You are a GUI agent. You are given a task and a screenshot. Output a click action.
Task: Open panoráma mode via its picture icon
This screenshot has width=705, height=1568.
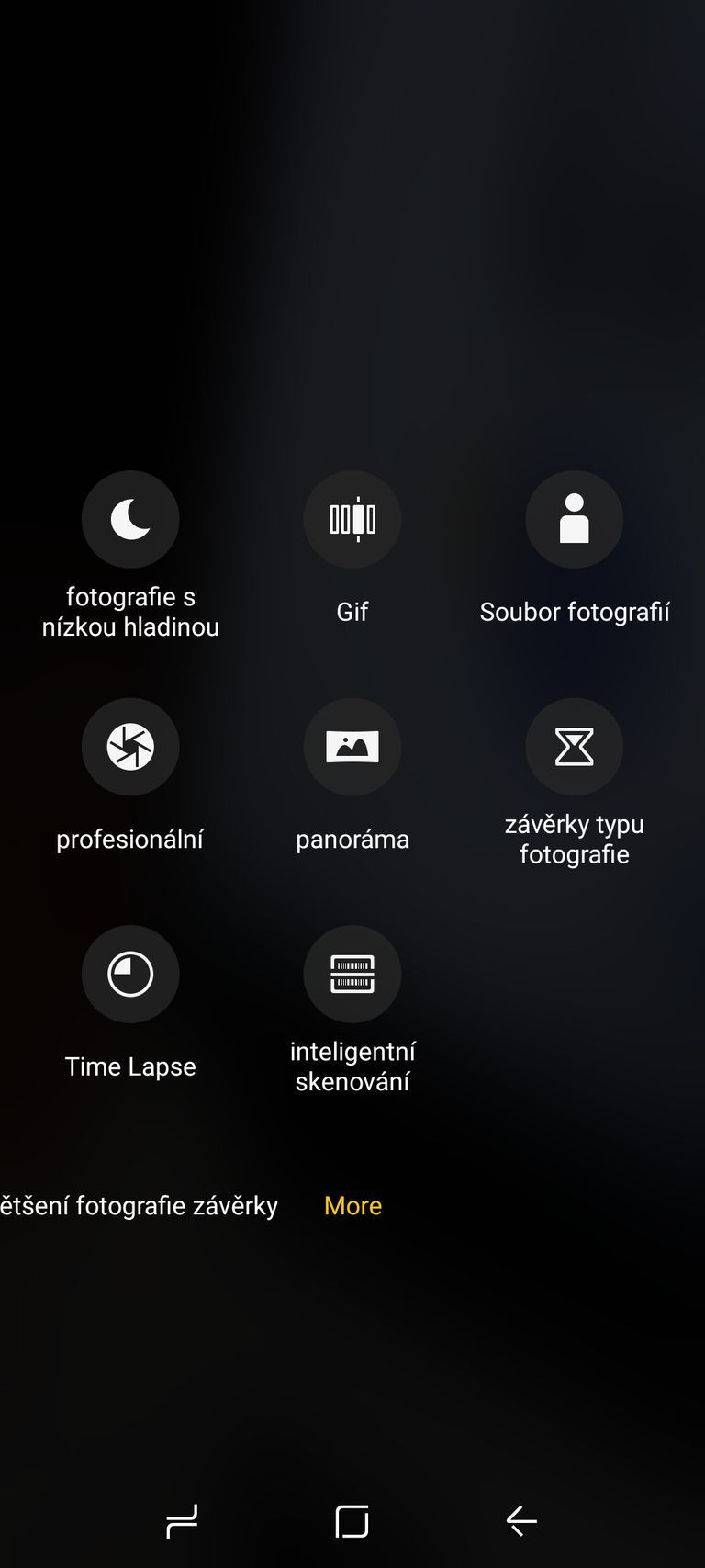[x=352, y=747]
